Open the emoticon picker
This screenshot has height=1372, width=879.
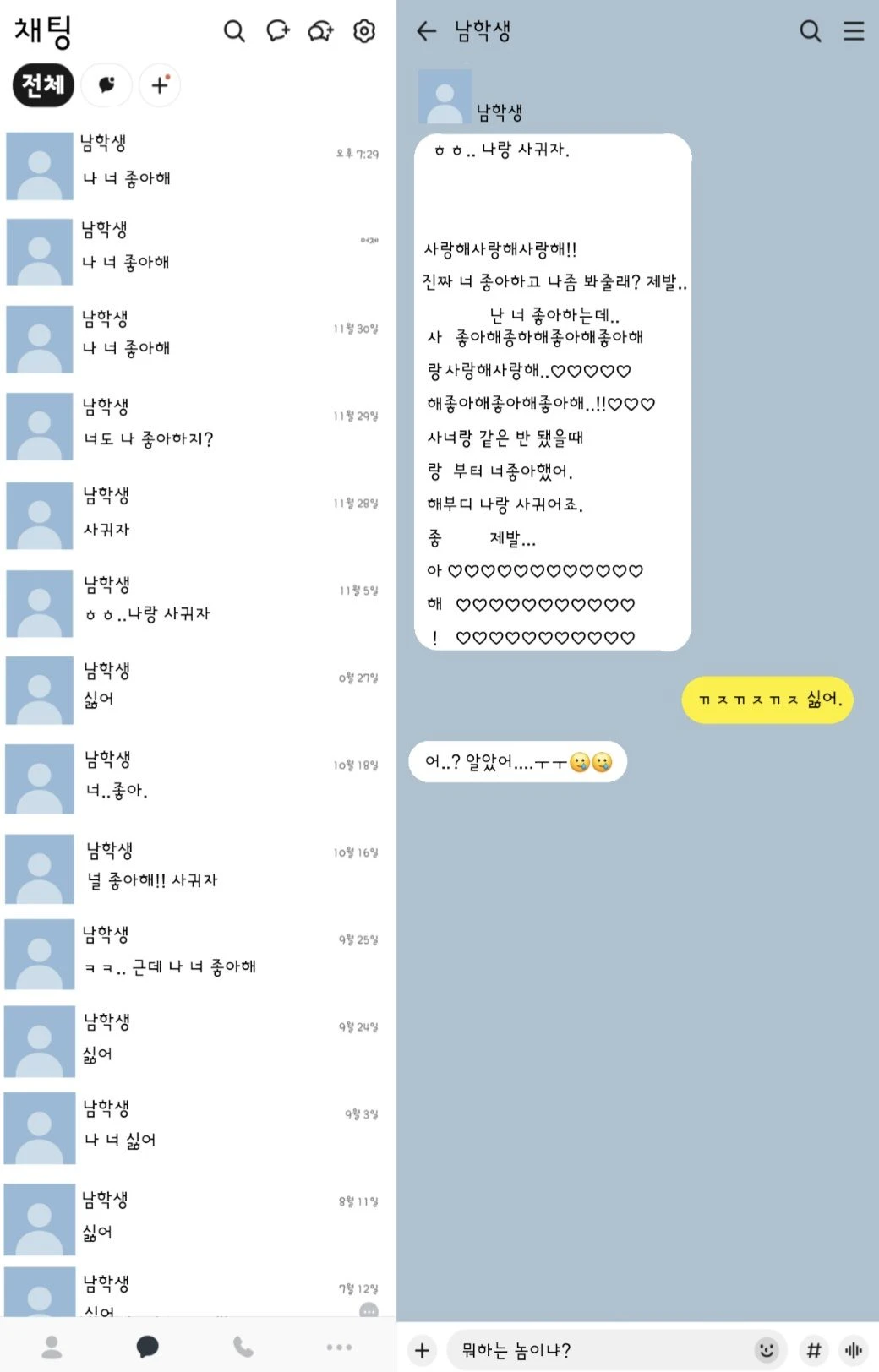coord(766,1350)
